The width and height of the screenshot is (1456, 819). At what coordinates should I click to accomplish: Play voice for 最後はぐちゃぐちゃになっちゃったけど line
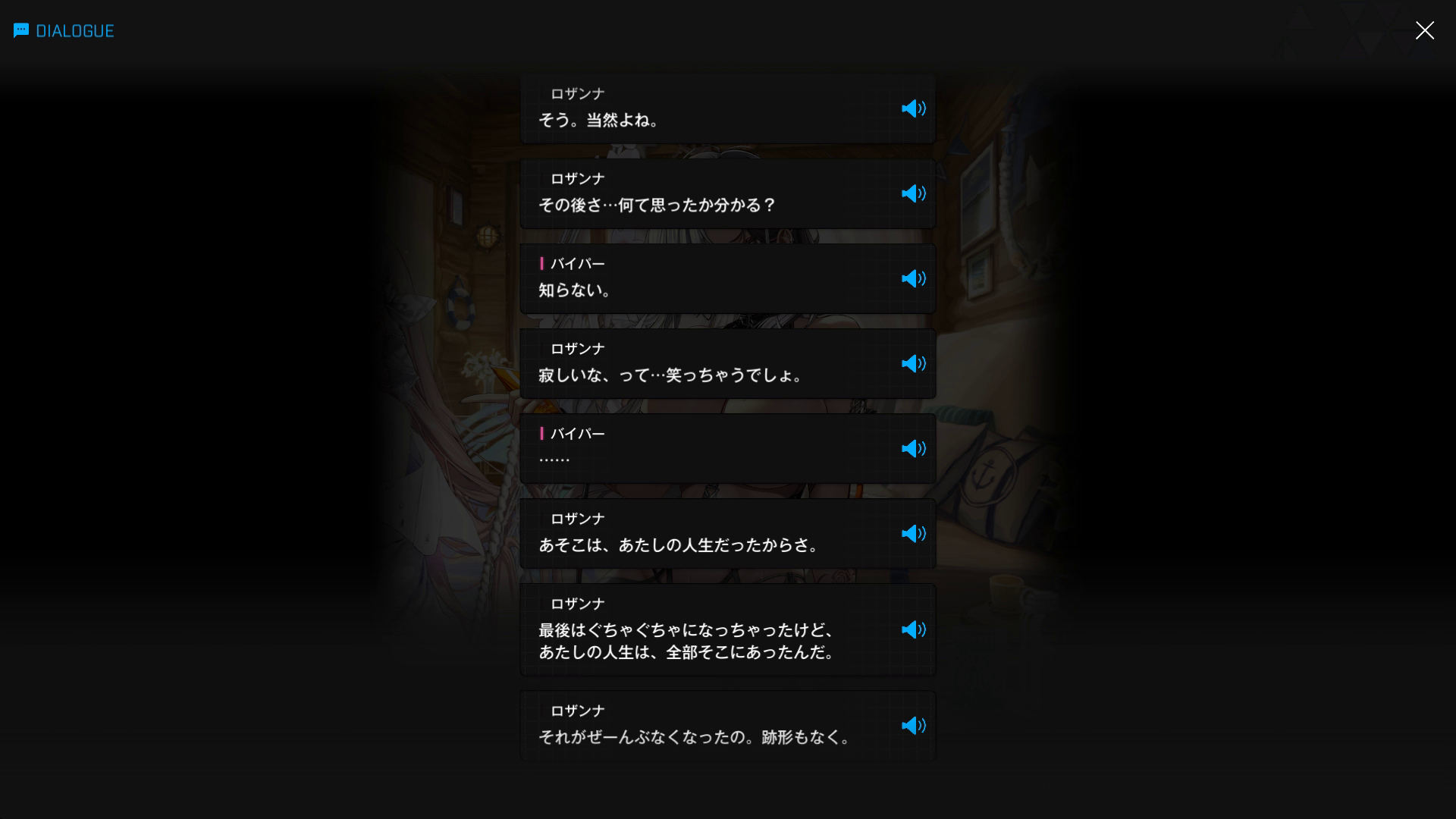point(913,629)
